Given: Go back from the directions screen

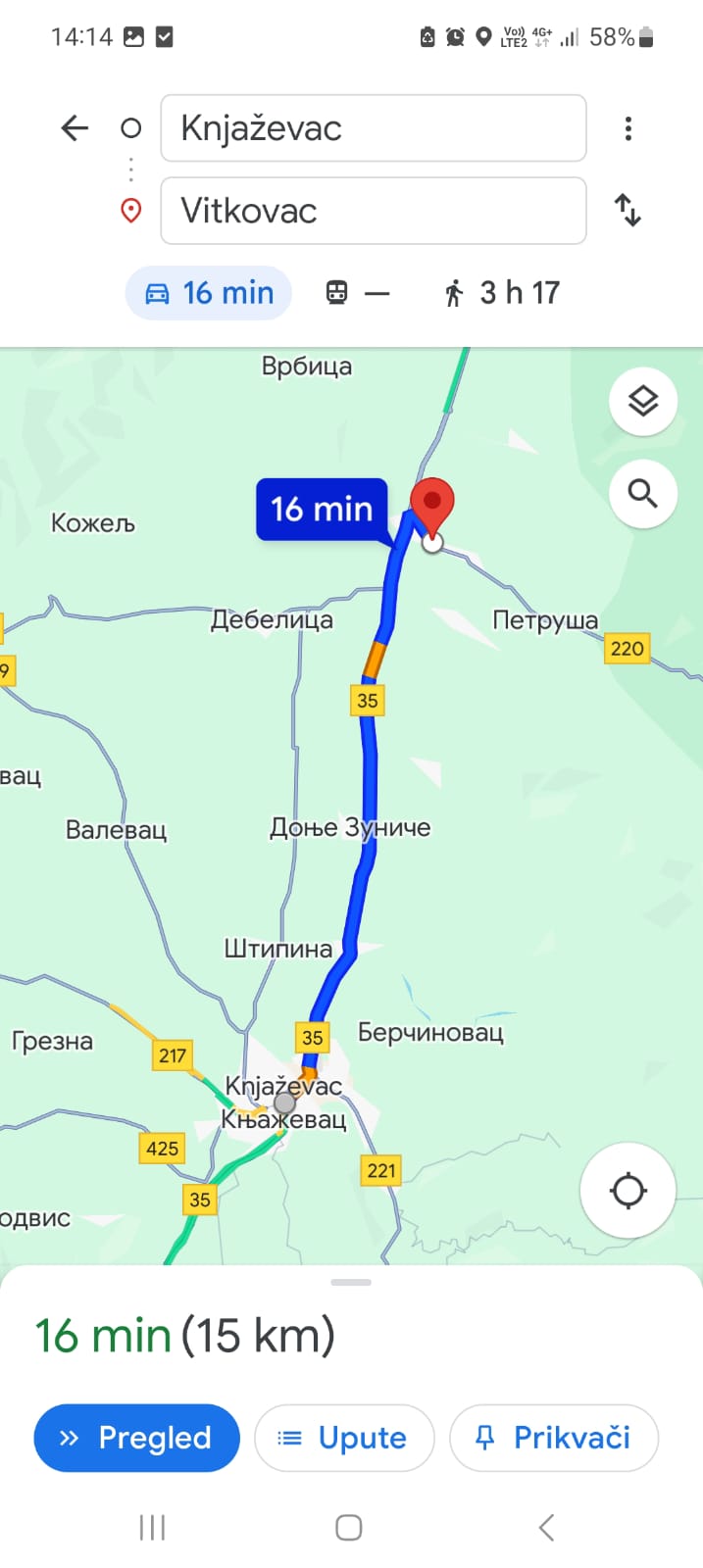Looking at the screenshot, I should (x=75, y=128).
